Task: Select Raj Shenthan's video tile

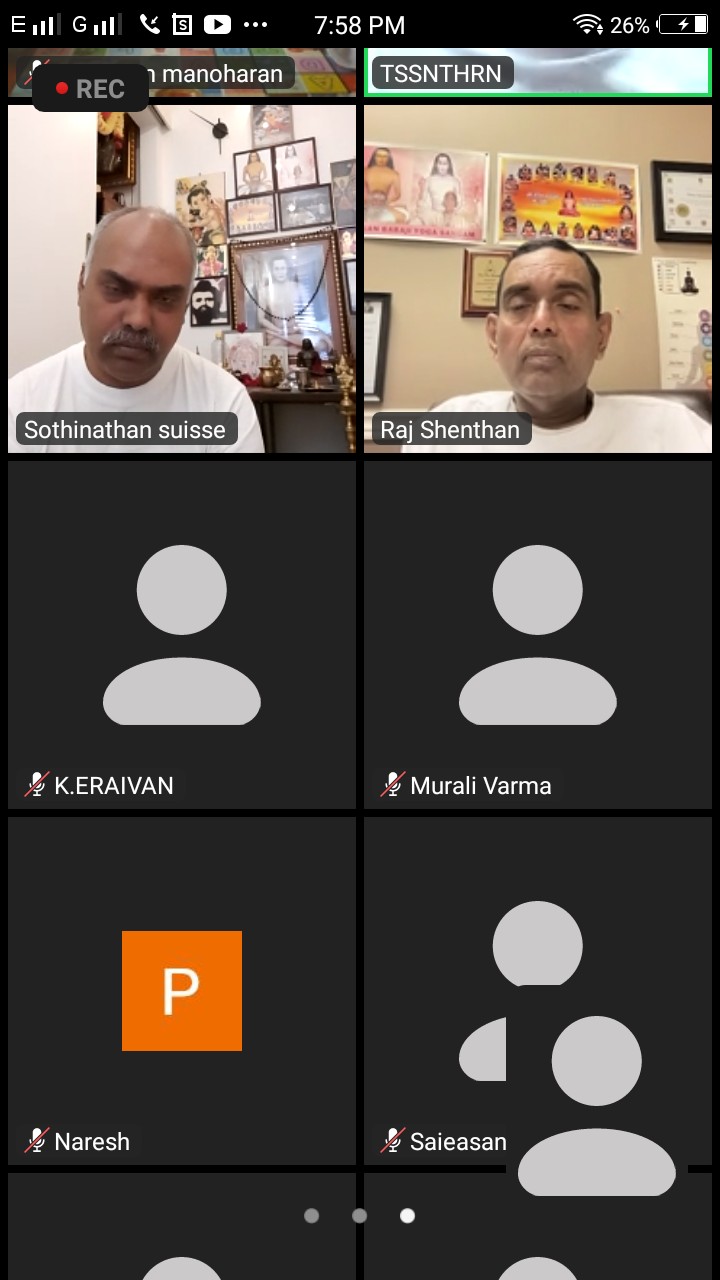Action: (538, 279)
